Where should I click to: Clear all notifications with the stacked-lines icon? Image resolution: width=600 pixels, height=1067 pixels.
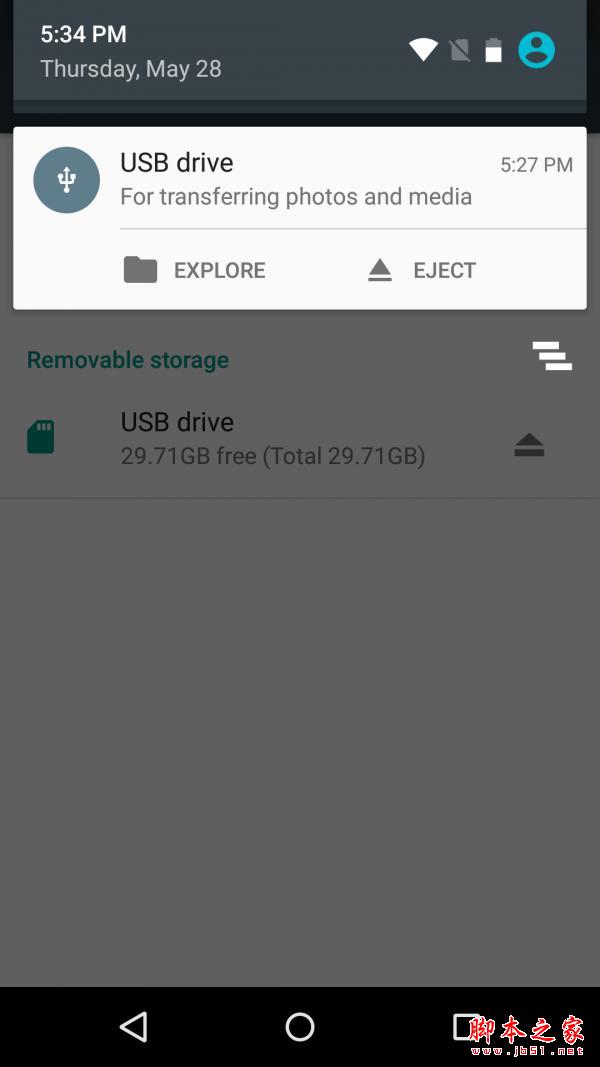(x=551, y=356)
